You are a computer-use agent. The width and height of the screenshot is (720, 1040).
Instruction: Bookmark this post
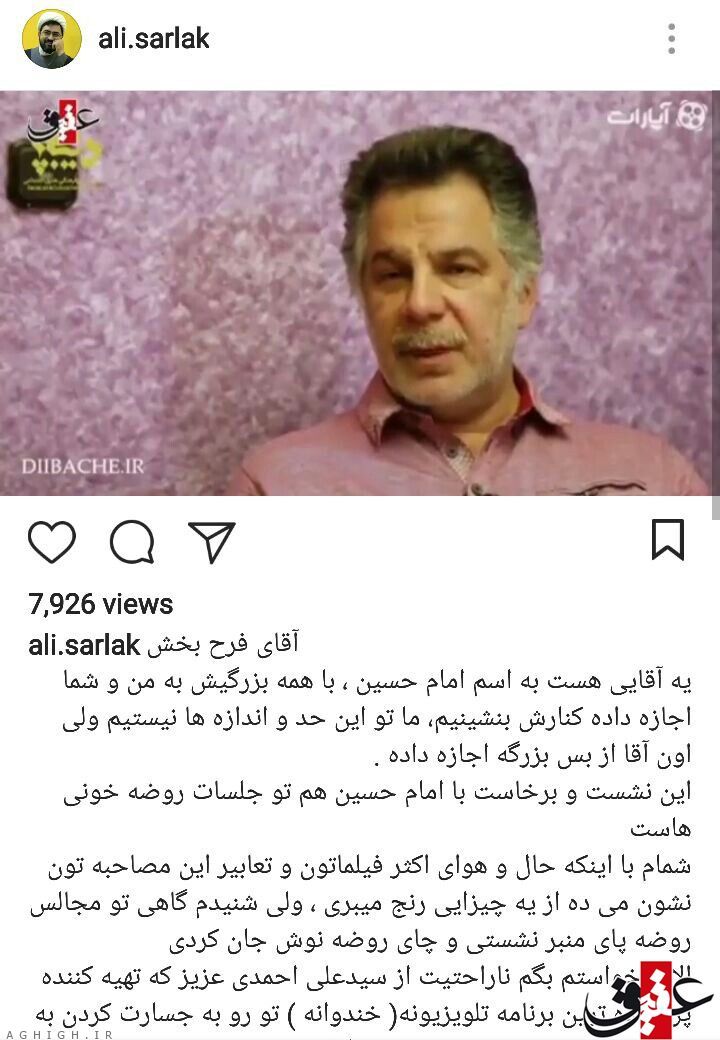[667, 539]
